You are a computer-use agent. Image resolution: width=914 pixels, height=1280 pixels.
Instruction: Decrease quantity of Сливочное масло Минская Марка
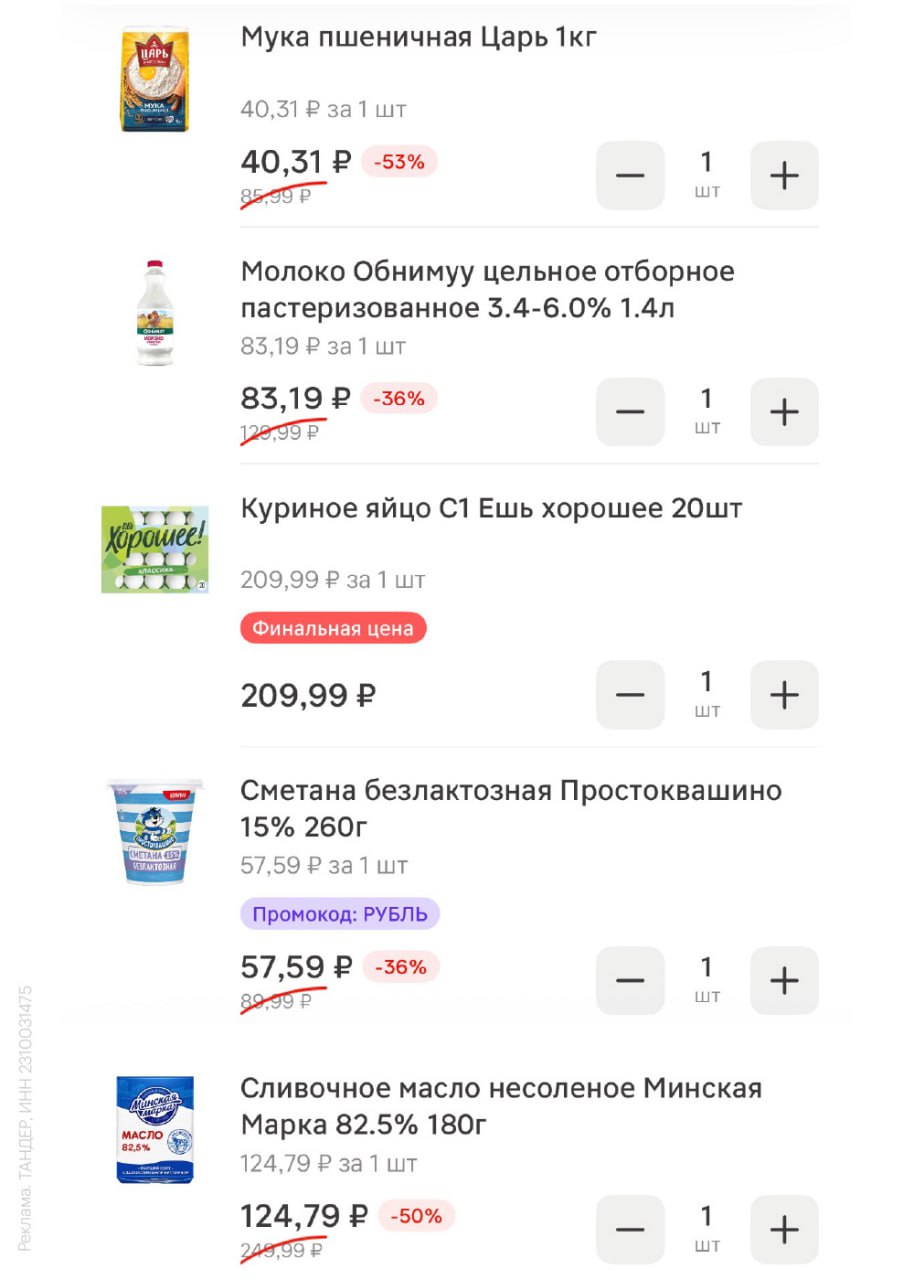tap(630, 1229)
